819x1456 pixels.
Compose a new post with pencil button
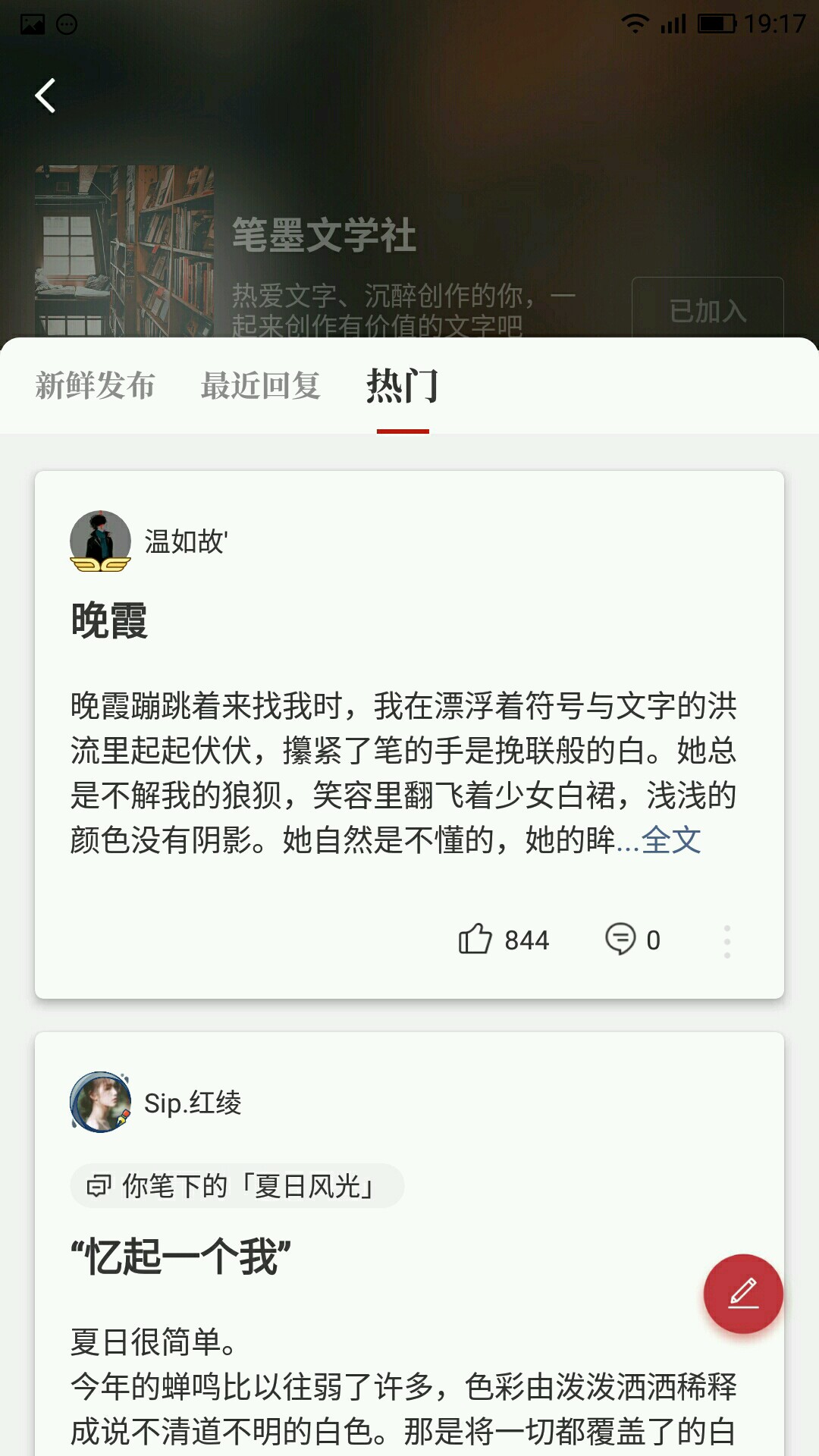(742, 1294)
